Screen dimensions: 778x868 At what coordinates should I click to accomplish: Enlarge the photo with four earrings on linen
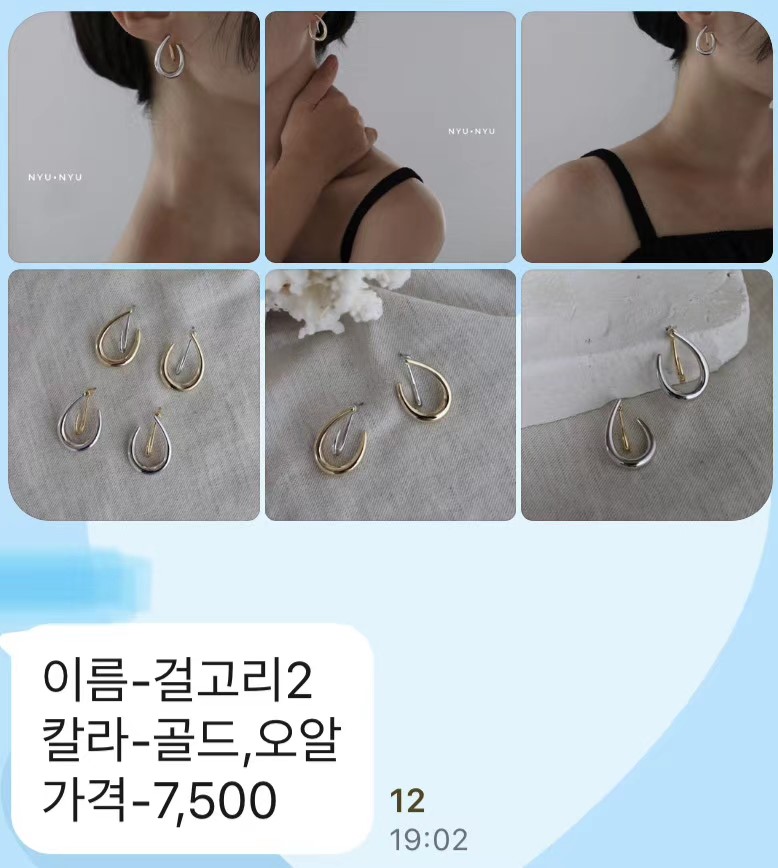pyautogui.click(x=134, y=394)
